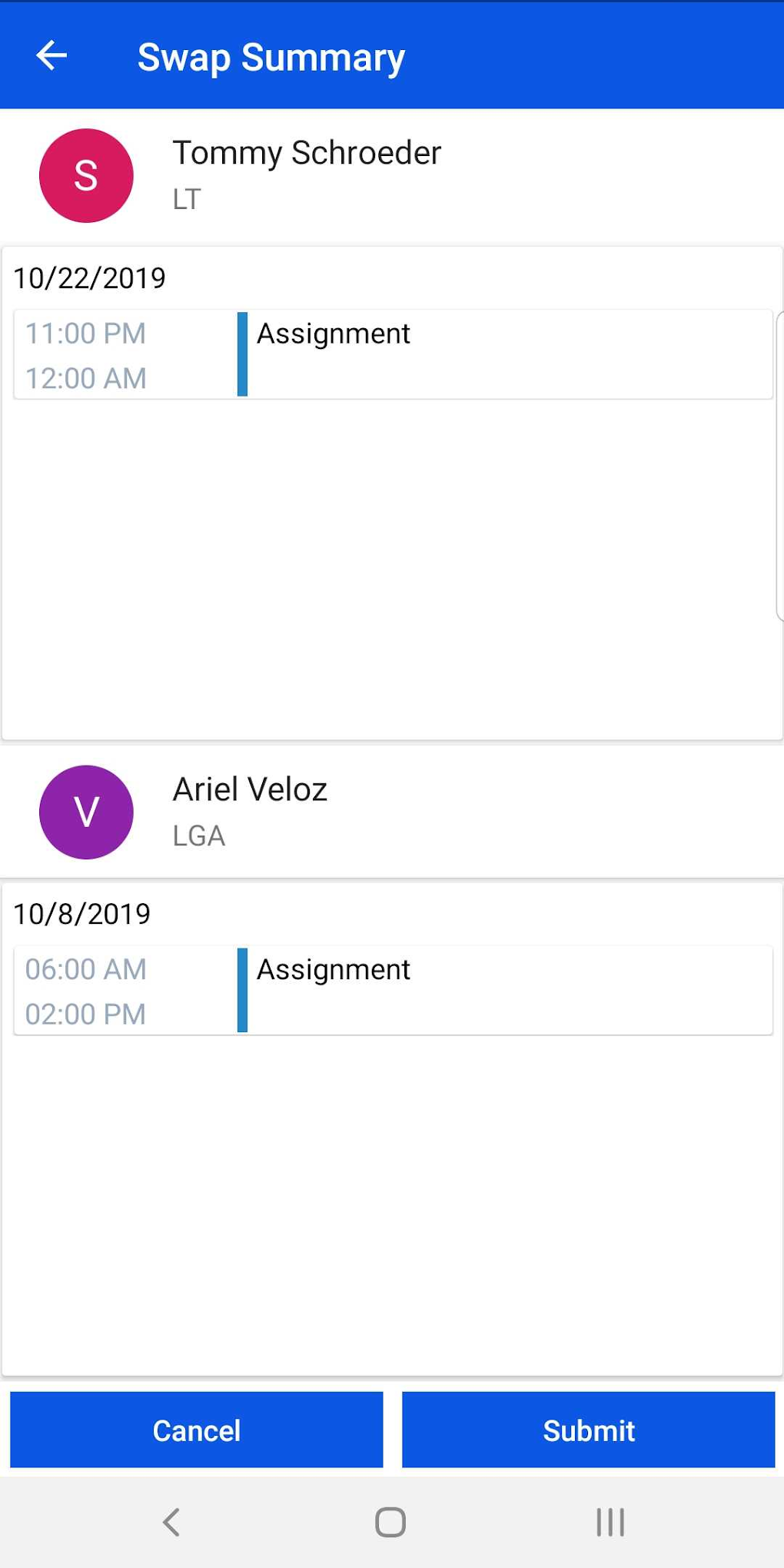
Task: Click the blue bar next to Tommy's Assignment
Action: coord(243,354)
